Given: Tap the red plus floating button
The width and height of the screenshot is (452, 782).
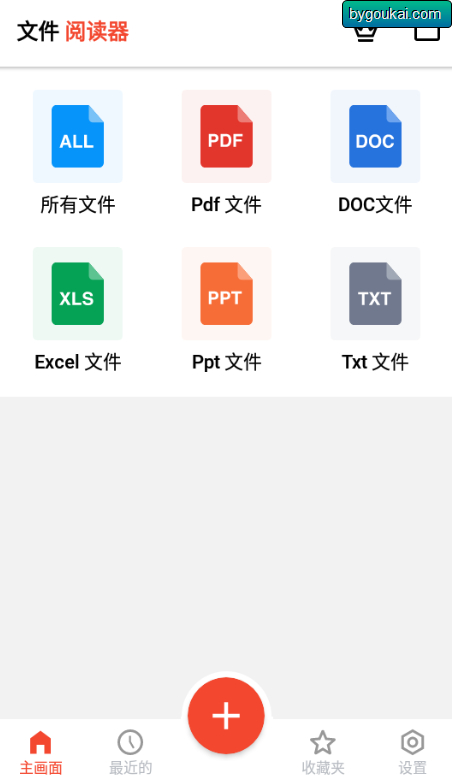Looking at the screenshot, I should pos(226,715).
